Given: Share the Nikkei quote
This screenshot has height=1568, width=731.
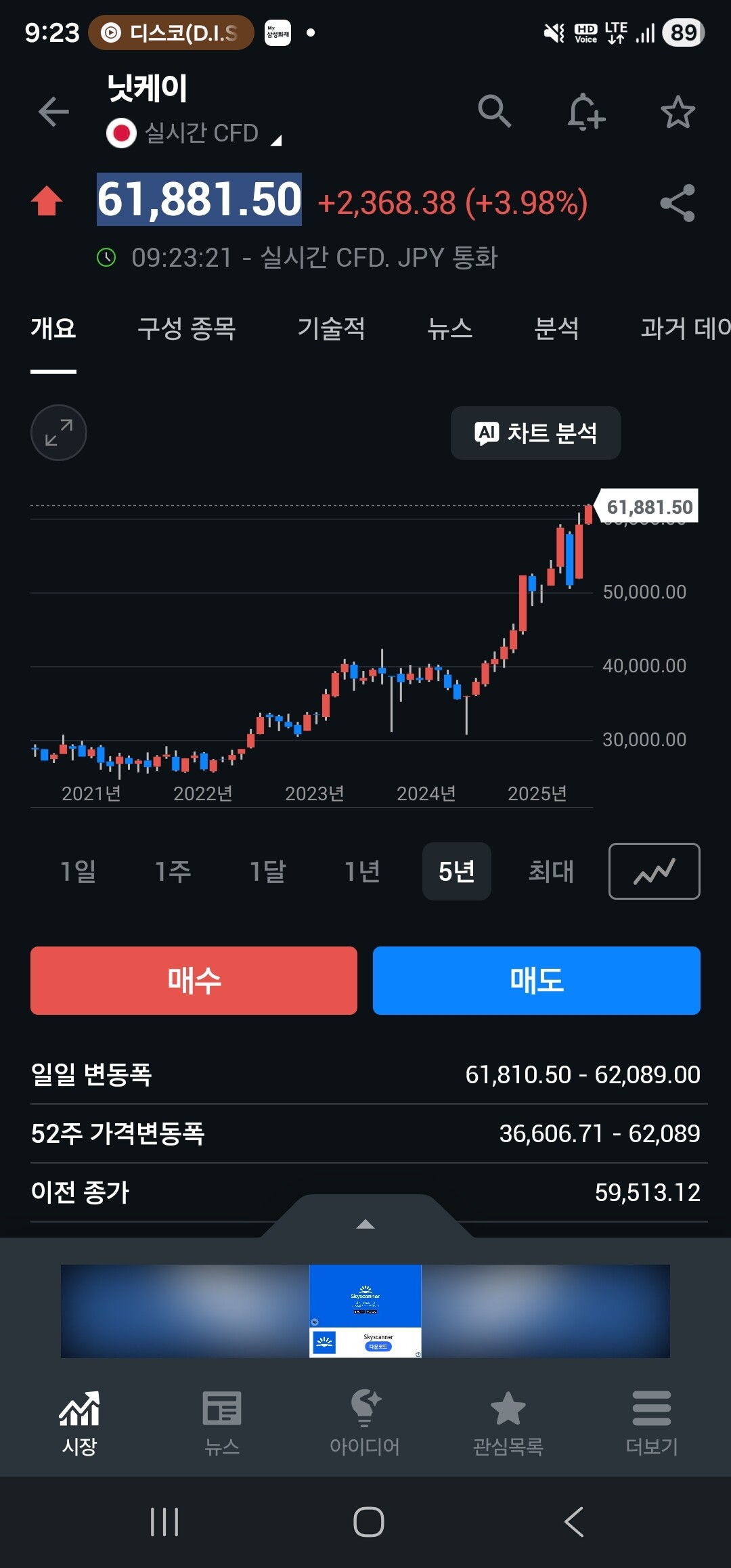Looking at the screenshot, I should [678, 202].
